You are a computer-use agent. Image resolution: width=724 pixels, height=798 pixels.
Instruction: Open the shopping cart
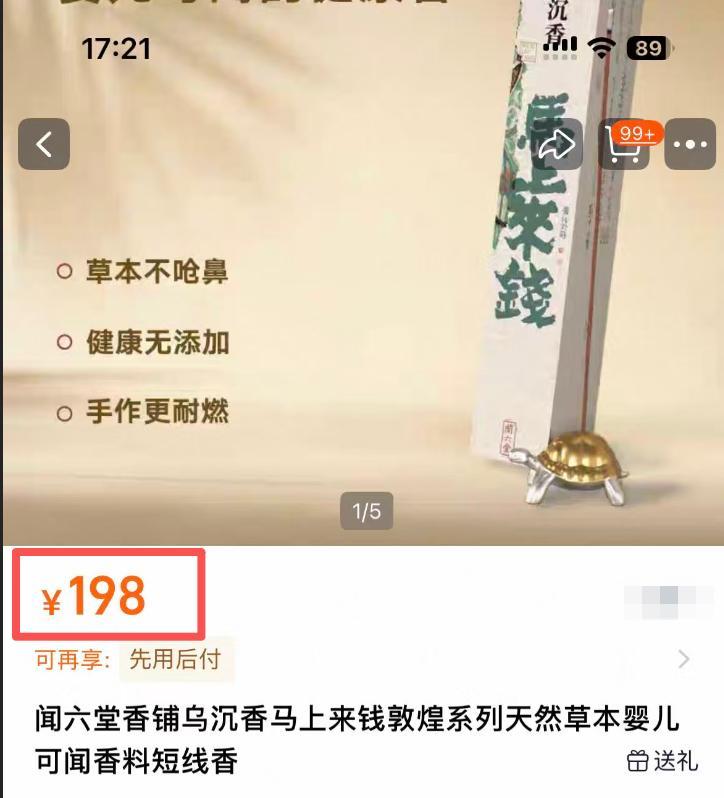point(625,145)
